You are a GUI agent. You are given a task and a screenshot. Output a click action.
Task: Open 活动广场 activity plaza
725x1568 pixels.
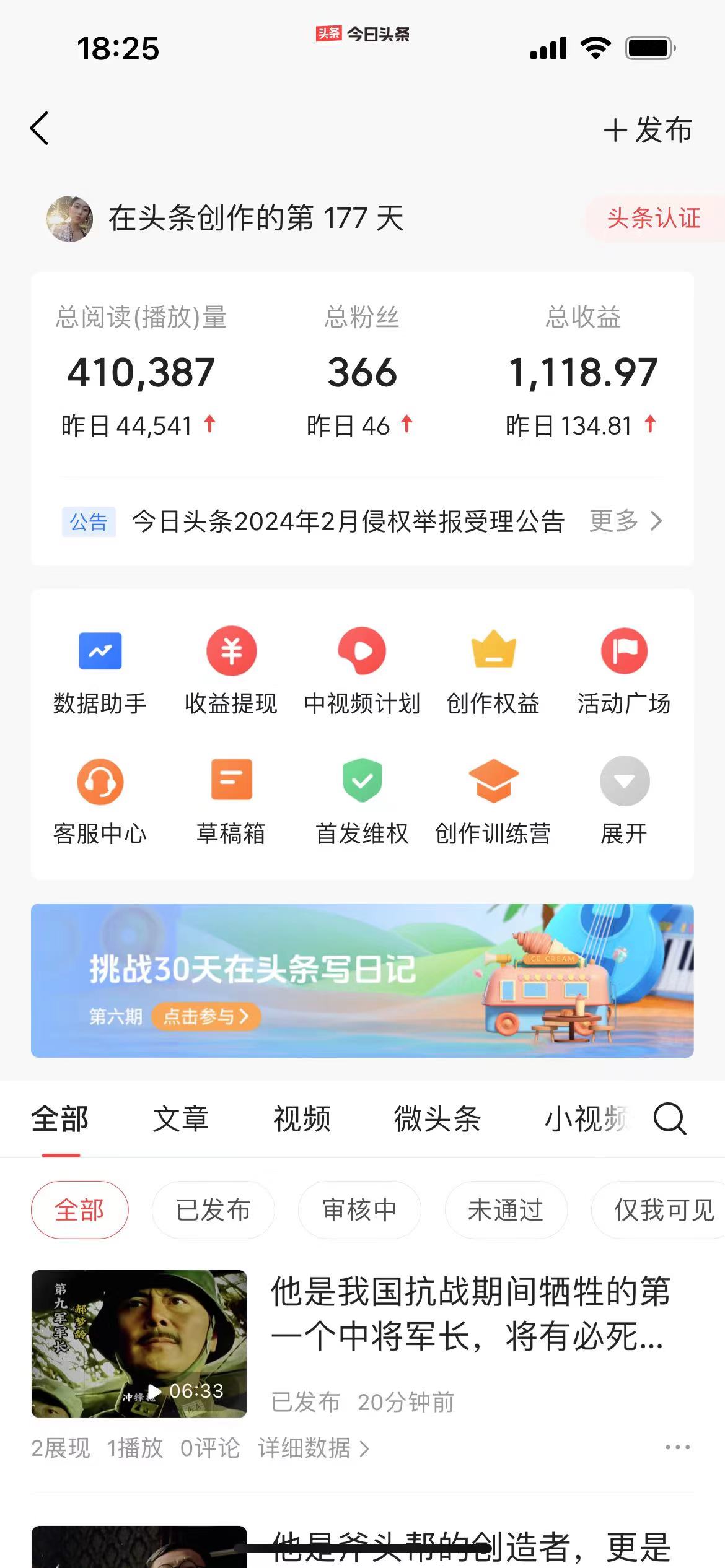point(624,671)
